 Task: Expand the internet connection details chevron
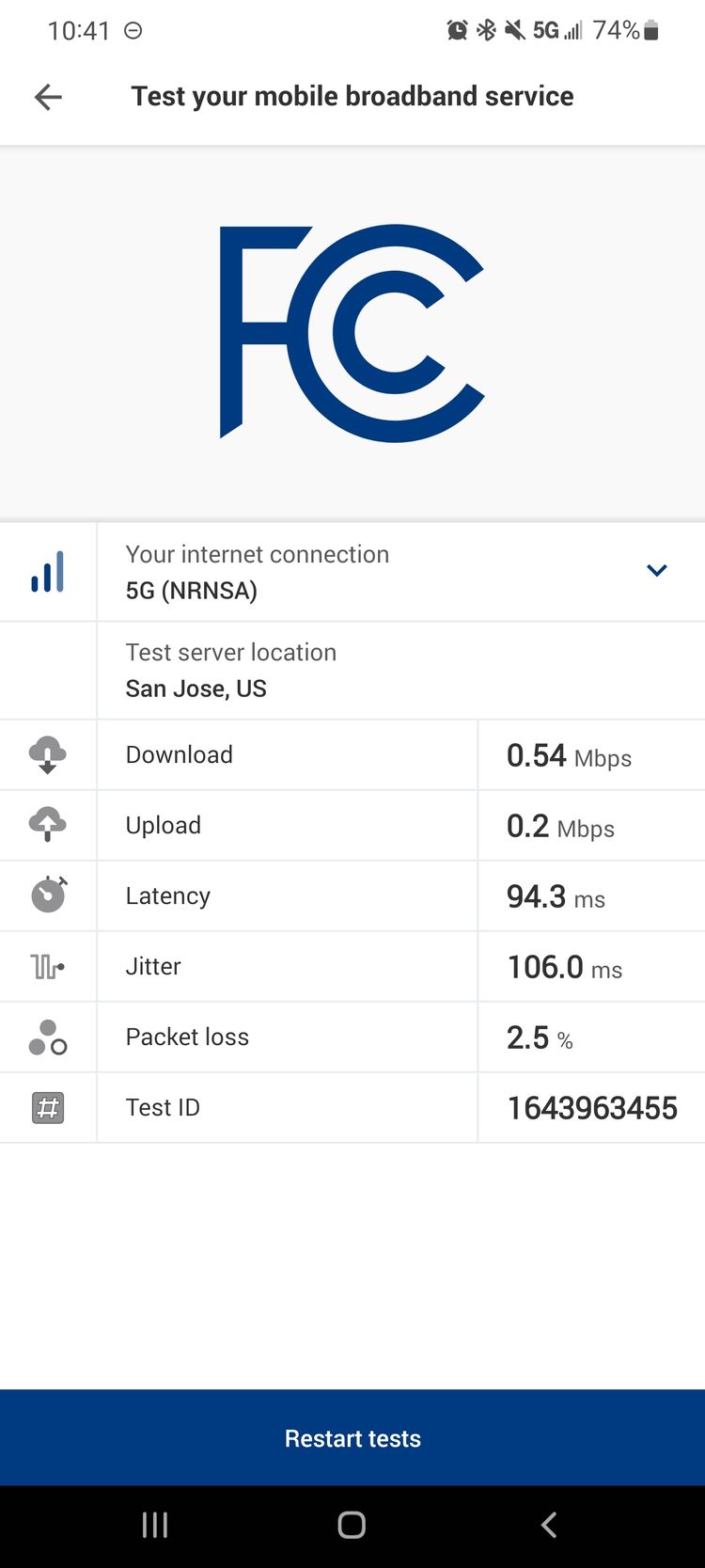[x=657, y=570]
